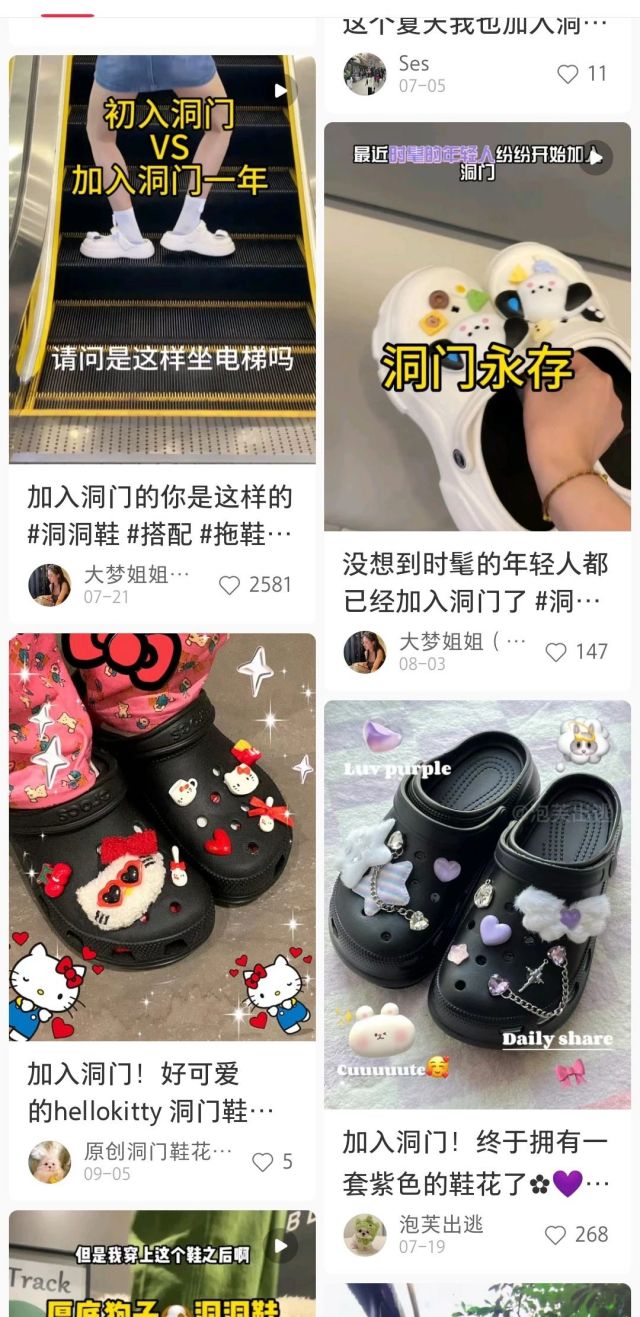Like the post by 泡芙出逃

tap(556, 1235)
